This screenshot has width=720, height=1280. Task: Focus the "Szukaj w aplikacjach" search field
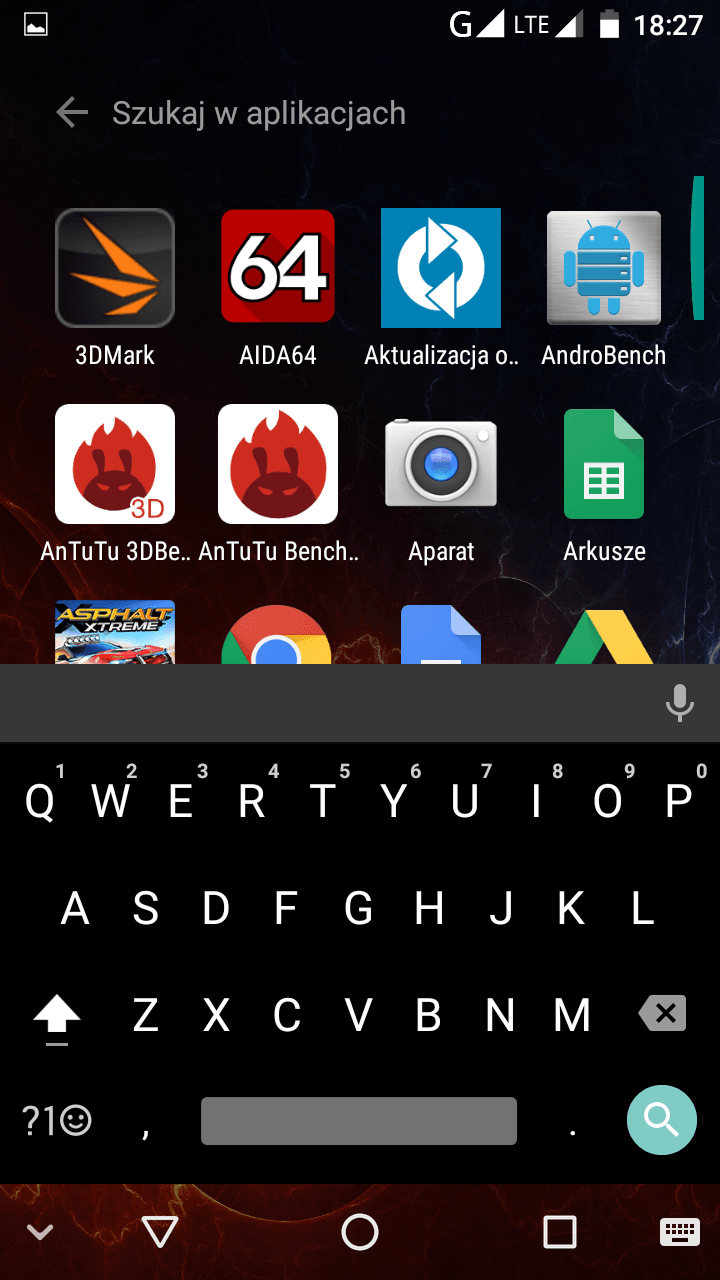pos(259,113)
